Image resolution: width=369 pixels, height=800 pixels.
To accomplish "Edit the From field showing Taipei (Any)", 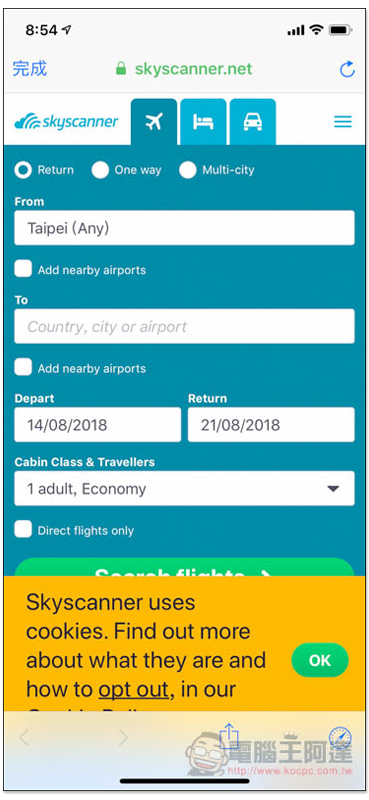I will click(x=184, y=228).
